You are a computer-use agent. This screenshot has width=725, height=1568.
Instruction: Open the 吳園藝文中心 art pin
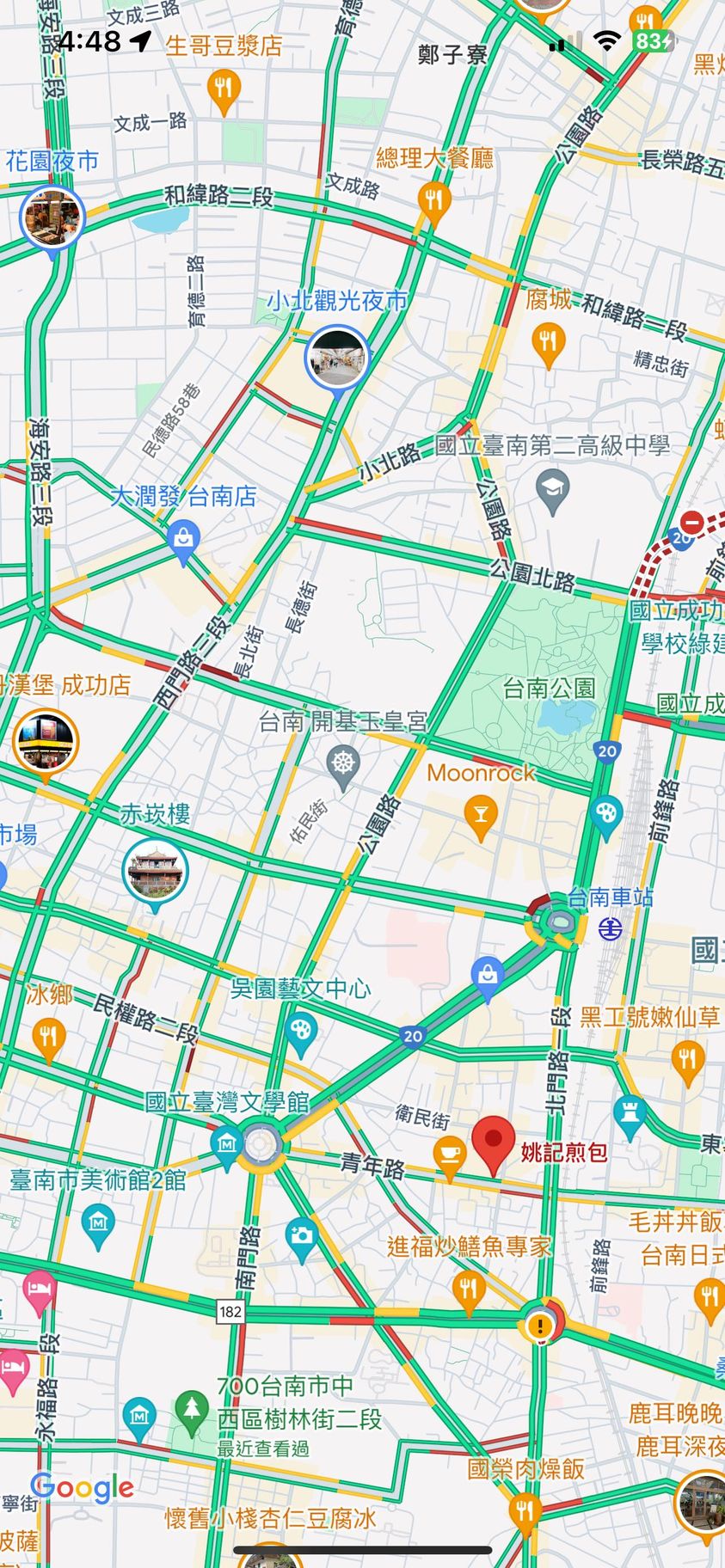pos(301,1031)
